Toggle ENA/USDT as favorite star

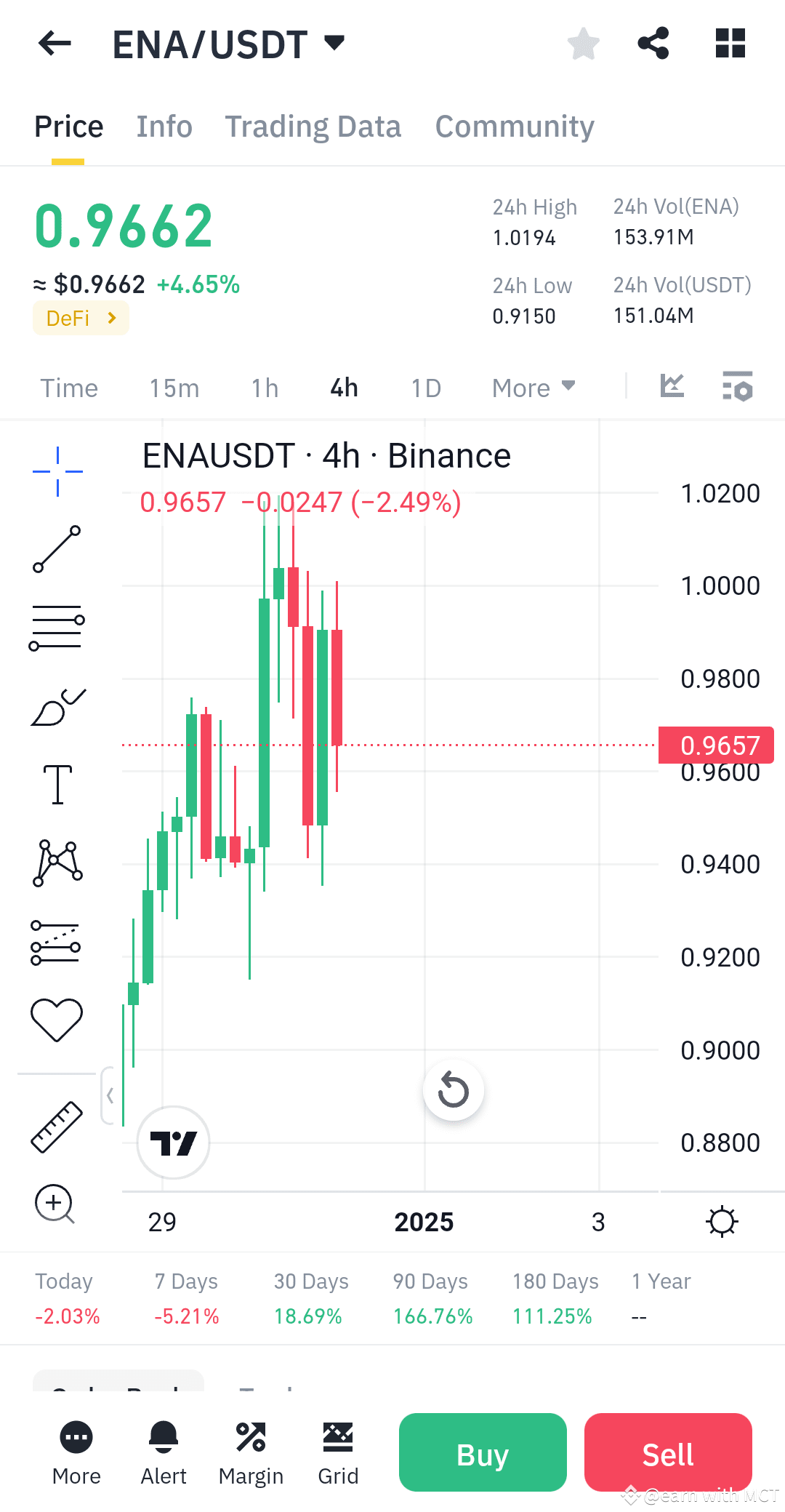point(582,44)
